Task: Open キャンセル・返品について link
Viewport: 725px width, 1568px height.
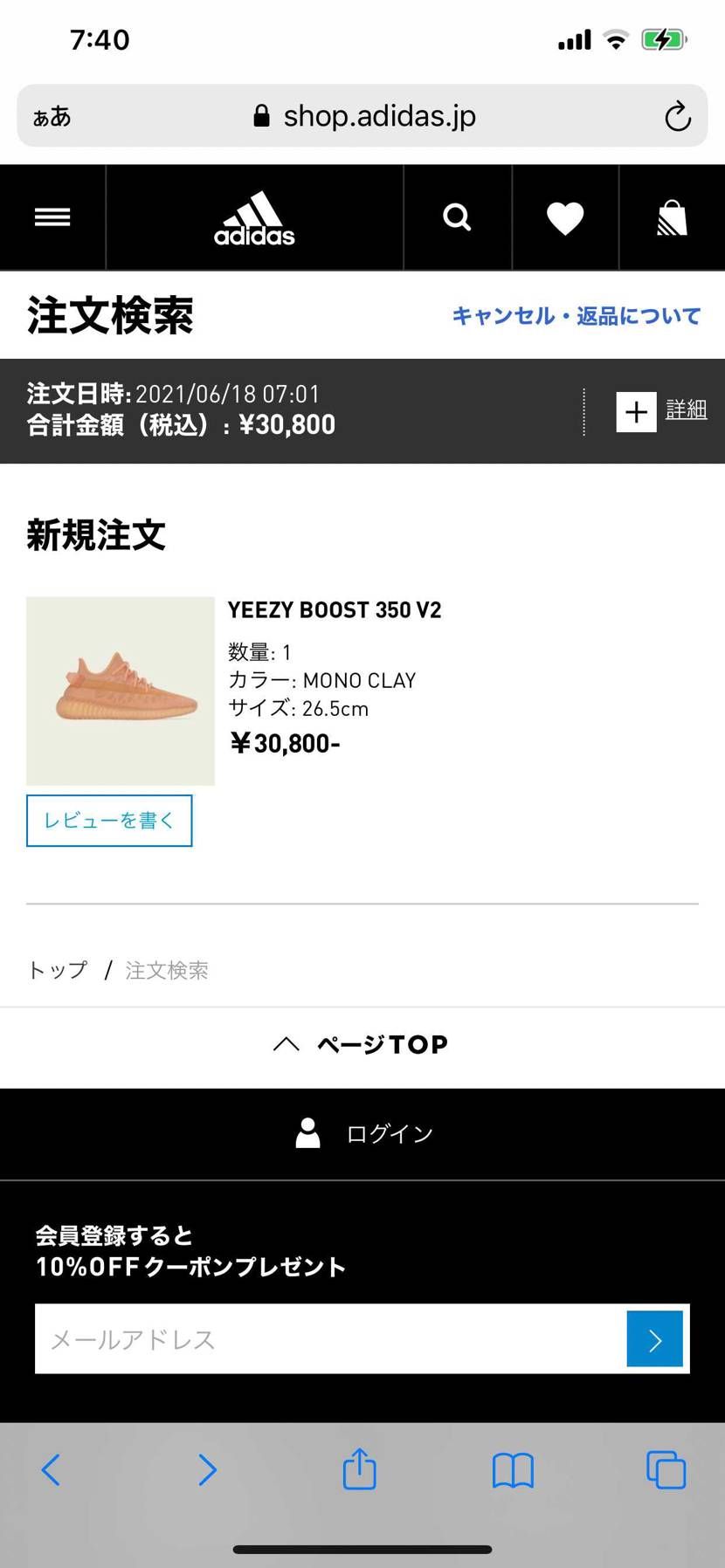Action: pos(576,316)
